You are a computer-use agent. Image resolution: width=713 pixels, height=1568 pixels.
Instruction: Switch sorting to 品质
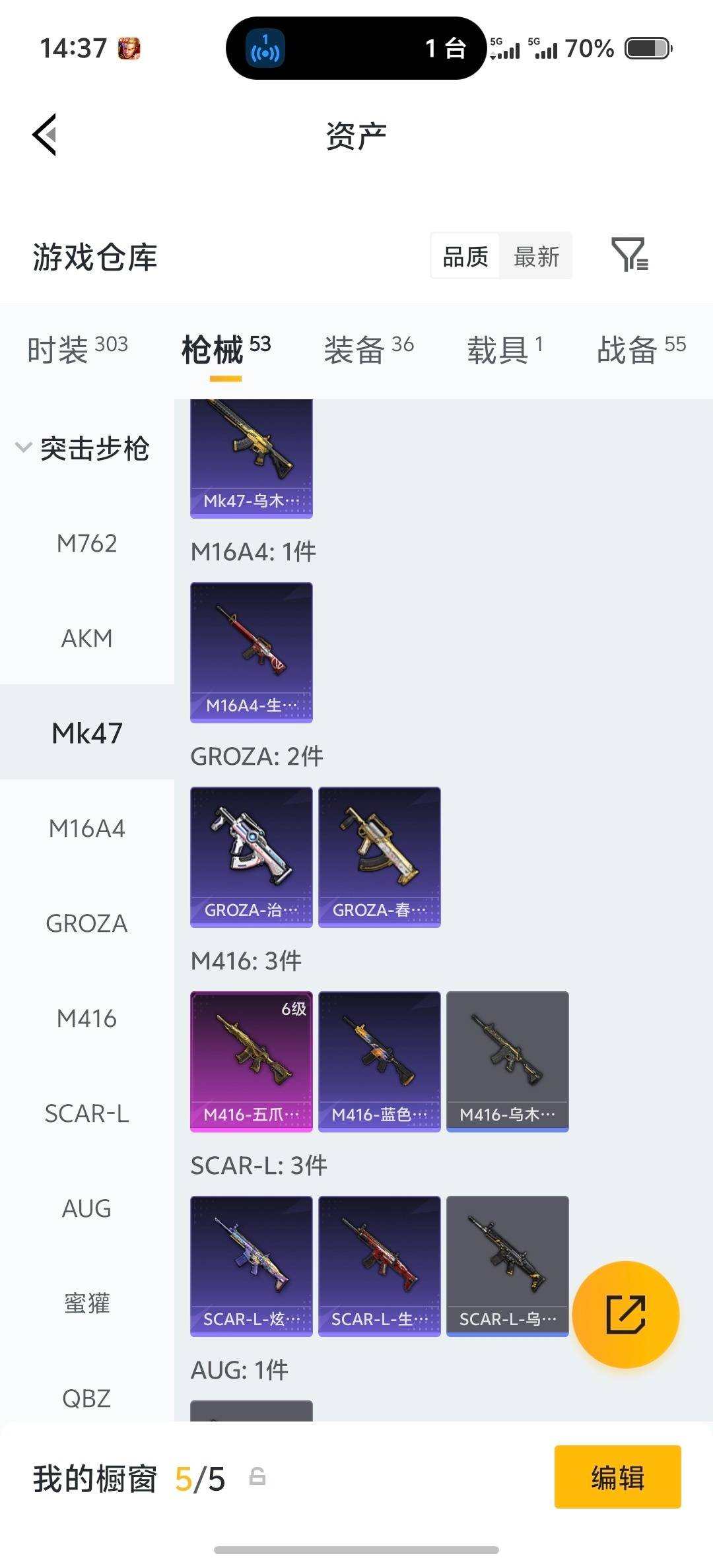click(x=465, y=256)
